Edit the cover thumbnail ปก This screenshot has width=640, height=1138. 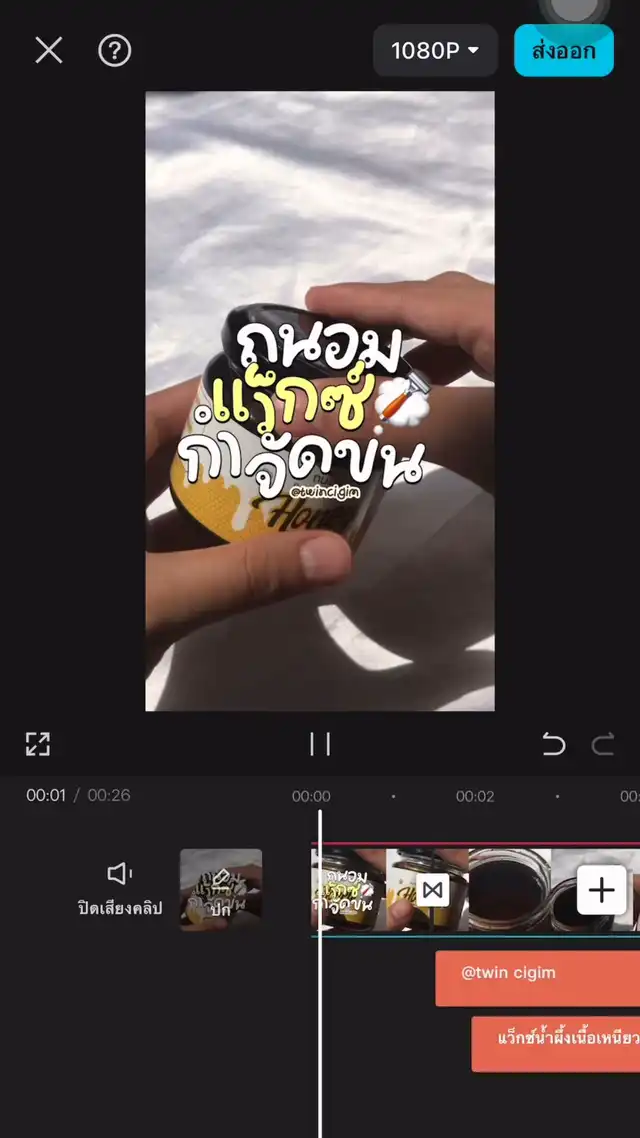click(220, 890)
